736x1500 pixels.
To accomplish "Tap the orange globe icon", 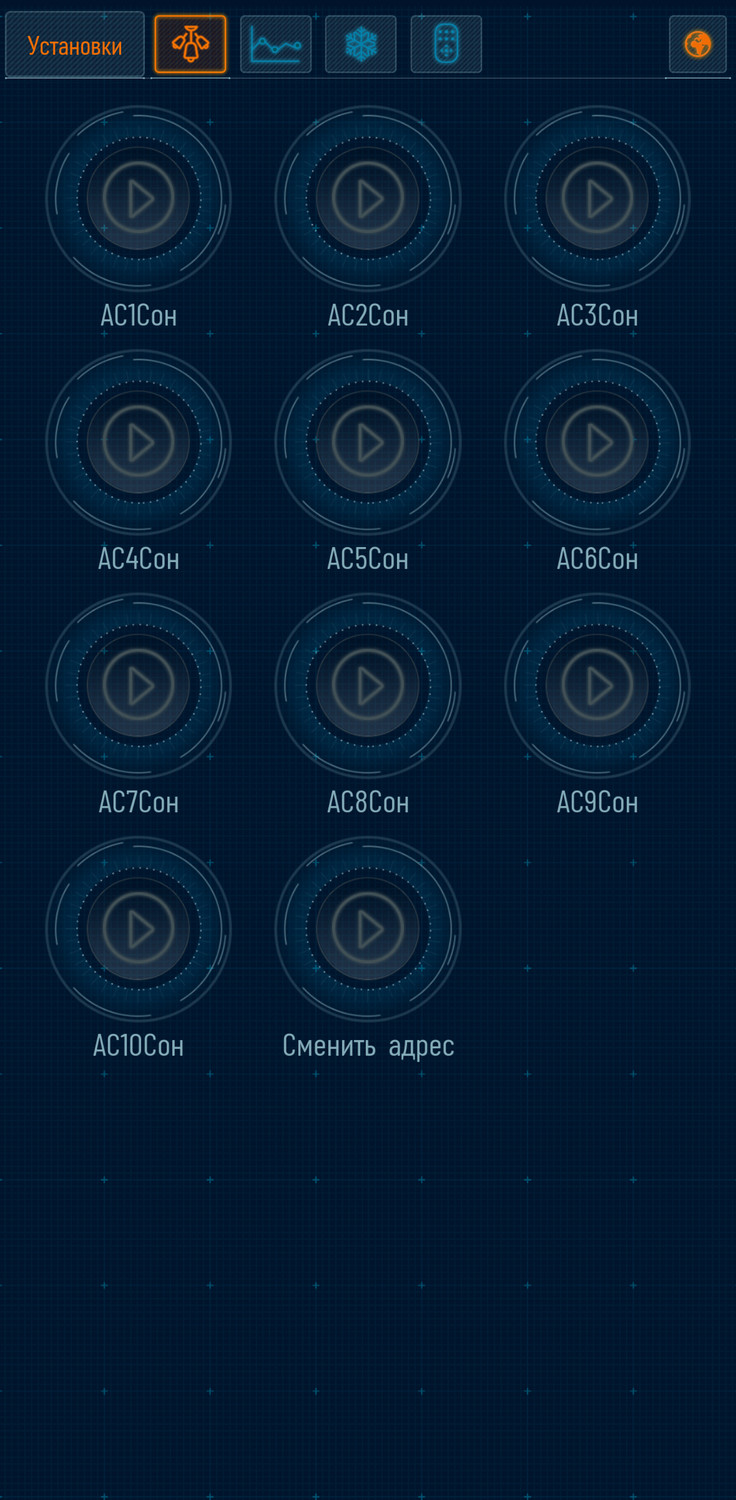I will tap(697, 45).
